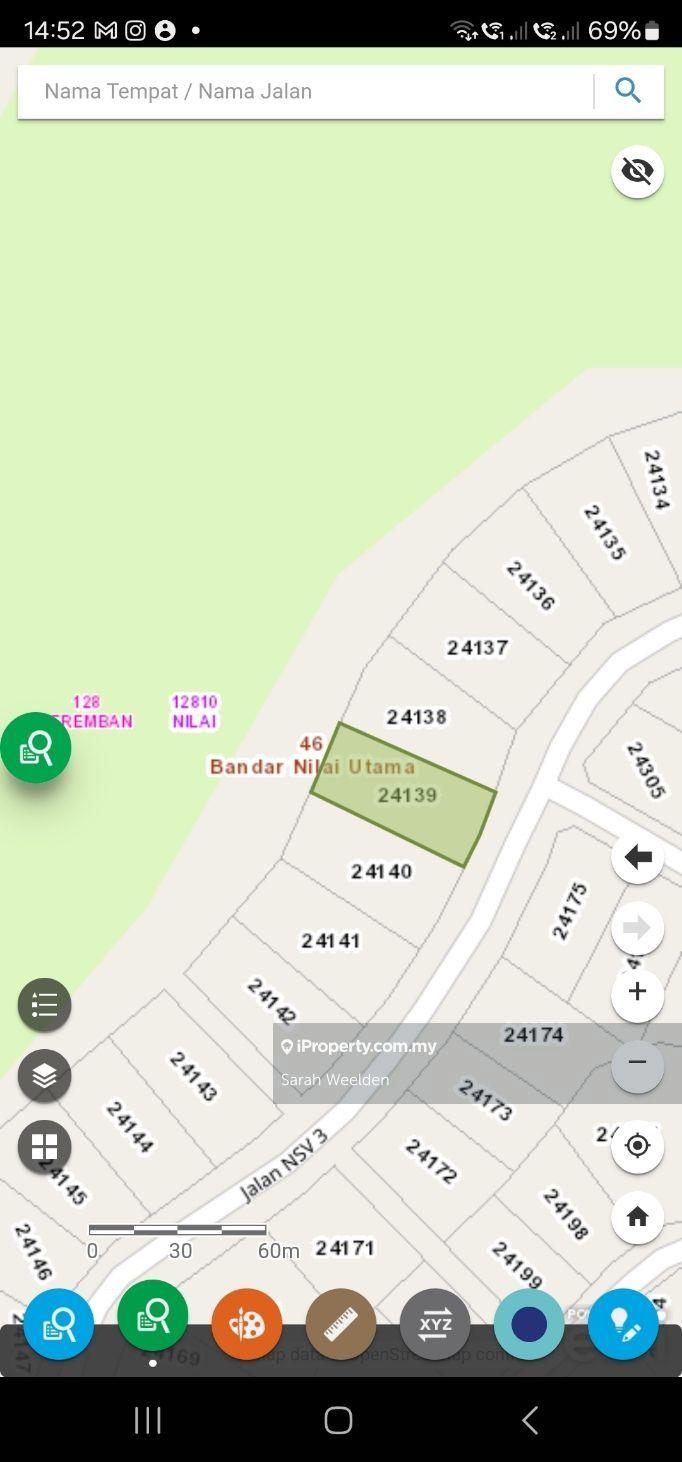This screenshot has width=682, height=1462.
Task: Open the XYZ coordinate tool
Action: point(434,1324)
